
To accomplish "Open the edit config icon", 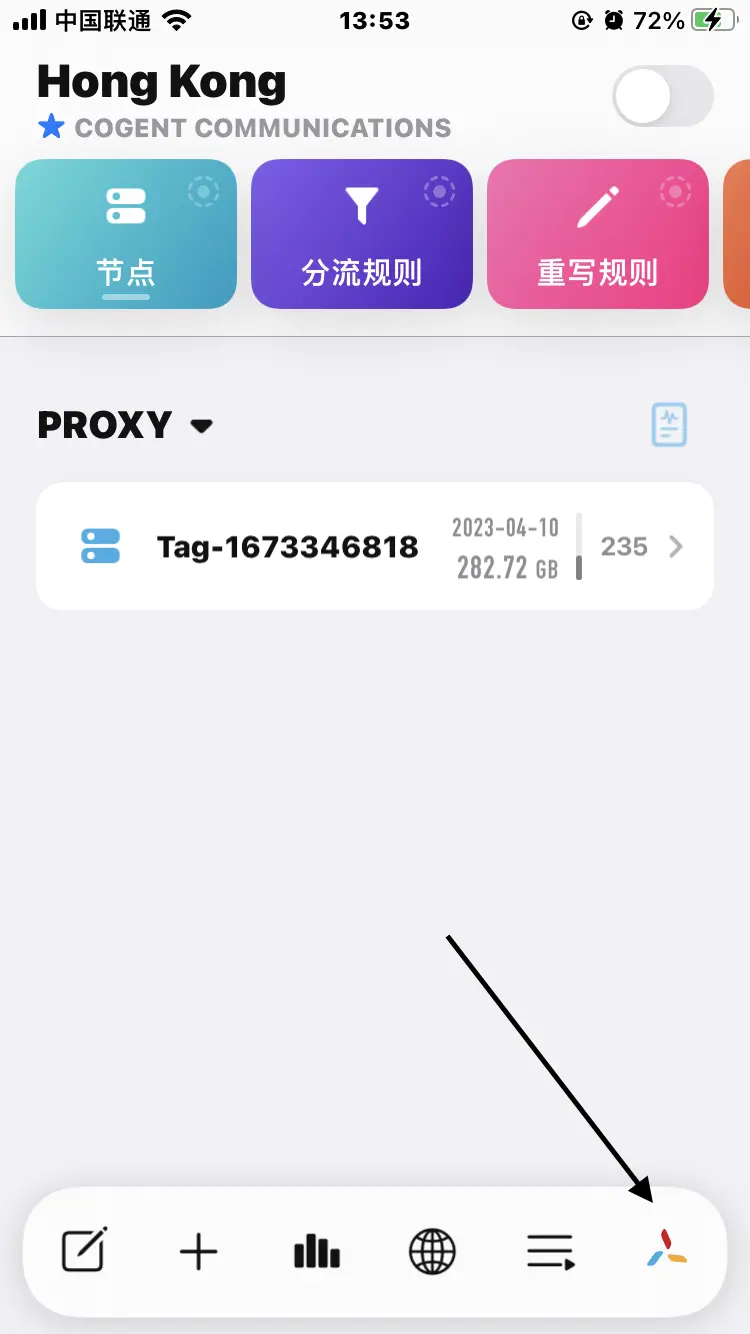I will tap(84, 1250).
